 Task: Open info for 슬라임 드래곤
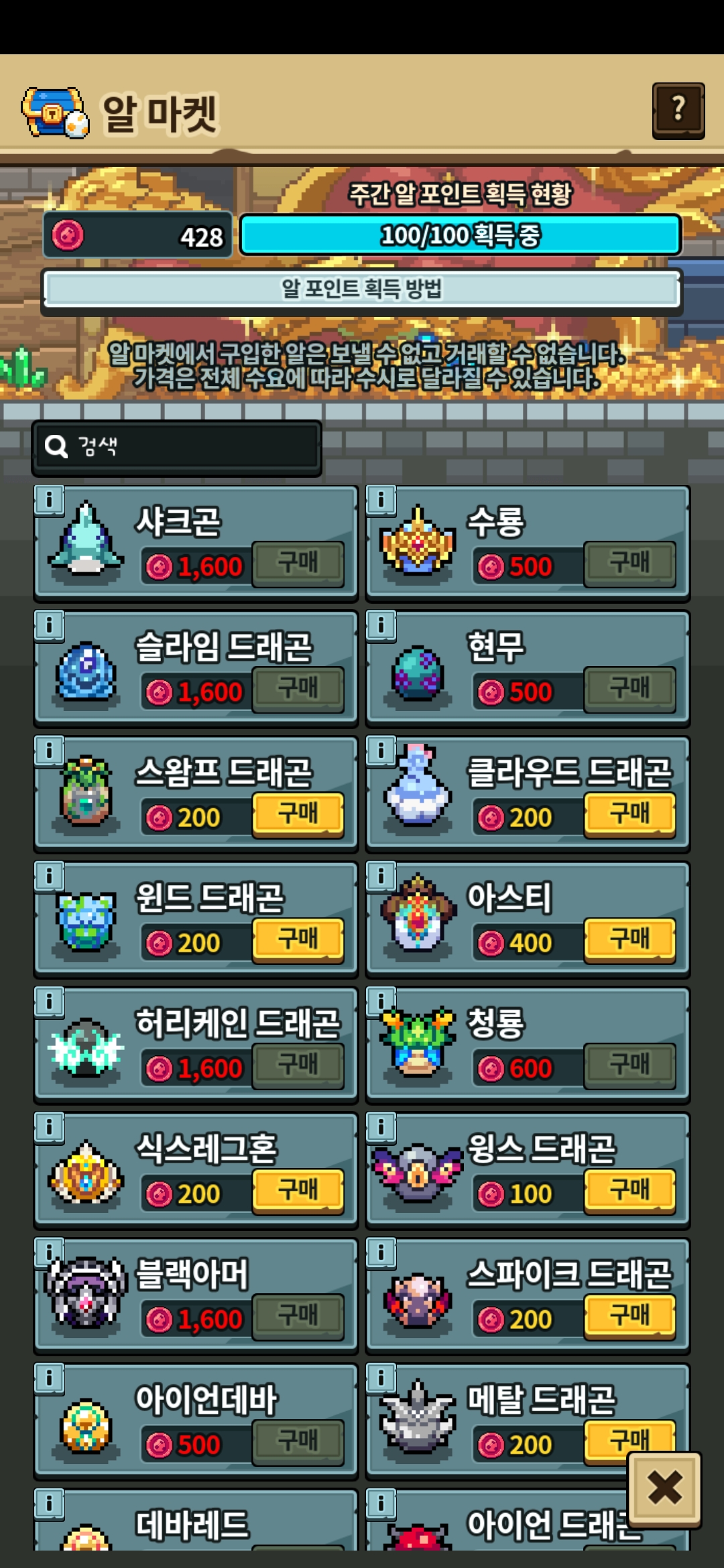click(50, 625)
